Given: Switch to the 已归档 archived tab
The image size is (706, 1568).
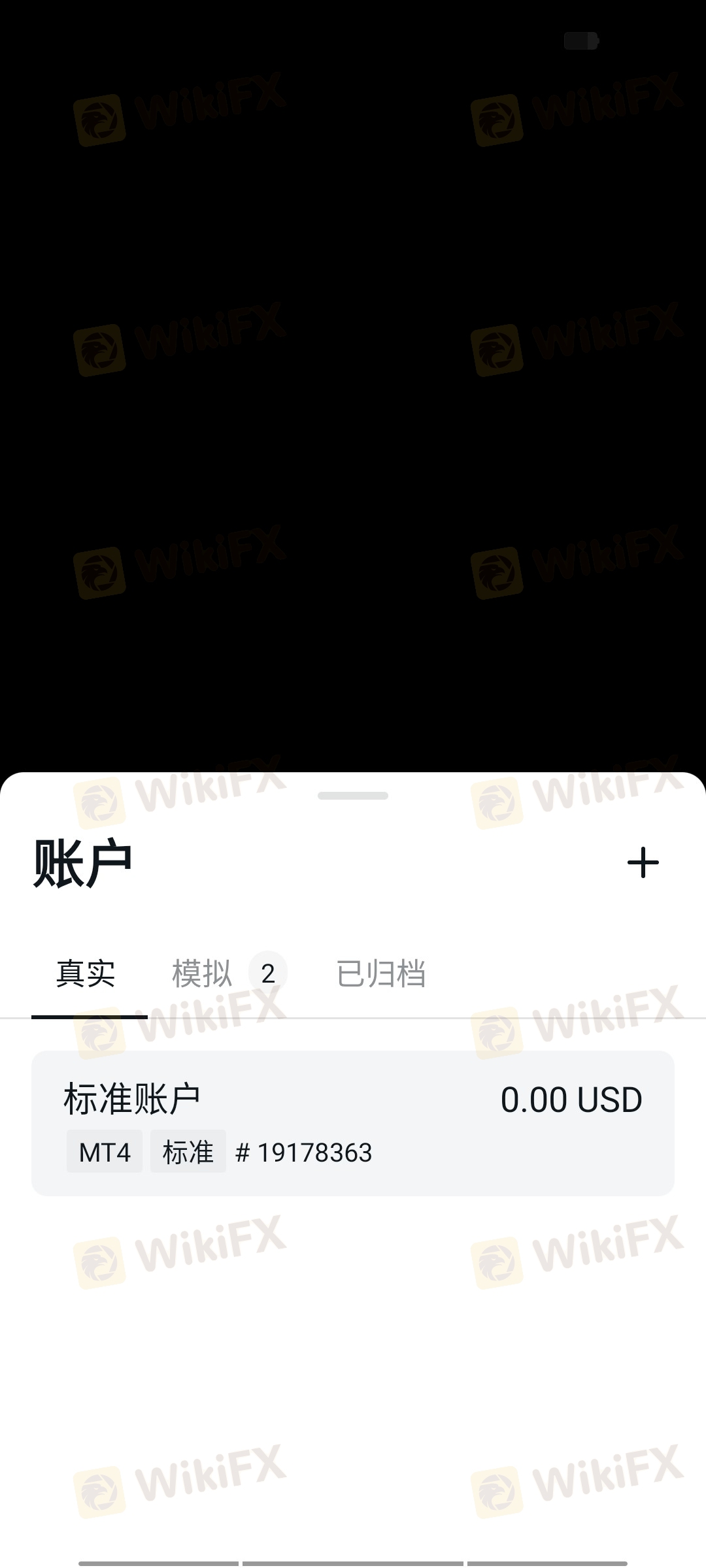Looking at the screenshot, I should (380, 973).
